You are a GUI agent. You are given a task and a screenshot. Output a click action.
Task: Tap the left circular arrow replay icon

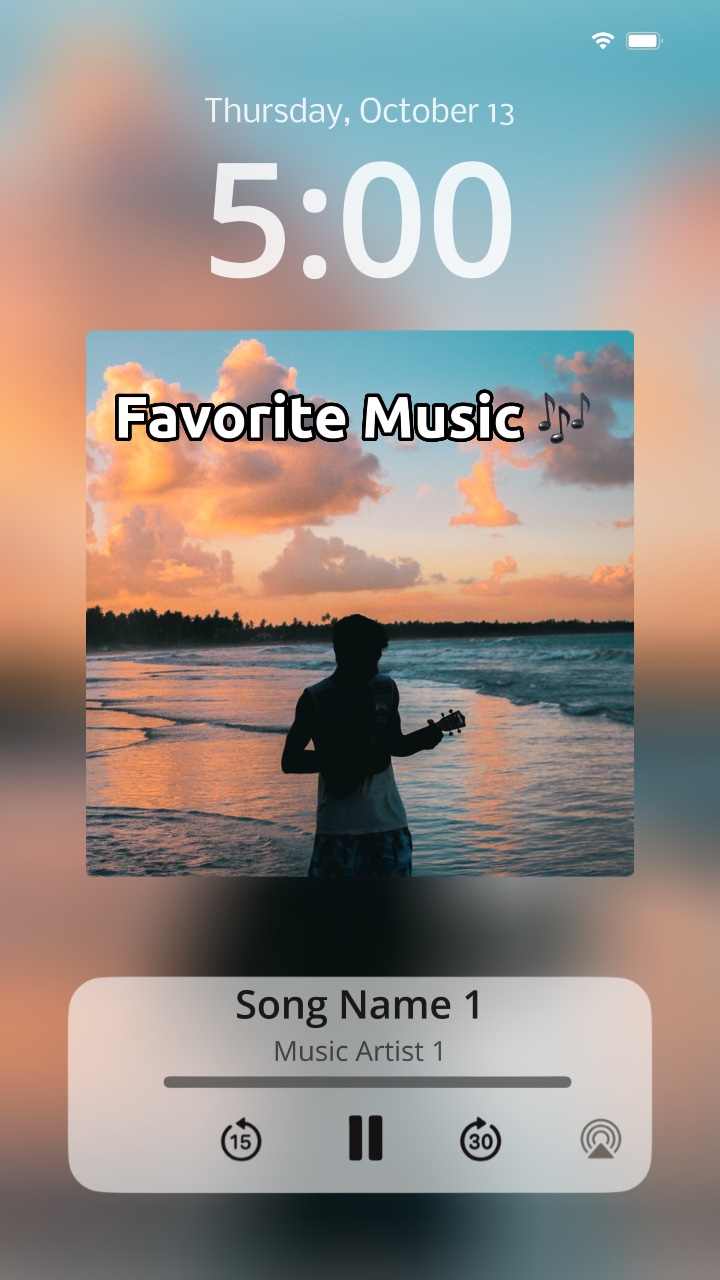240,1139
